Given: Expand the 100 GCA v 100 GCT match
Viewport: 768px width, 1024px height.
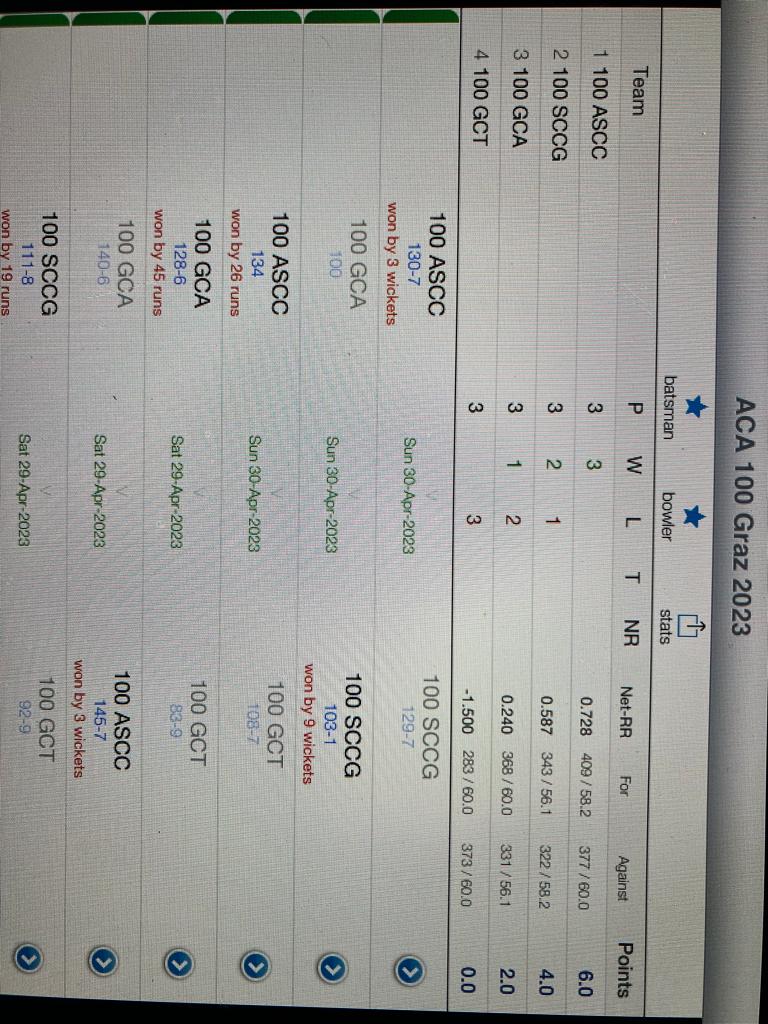Looking at the screenshot, I should pyautogui.click(x=180, y=964).
